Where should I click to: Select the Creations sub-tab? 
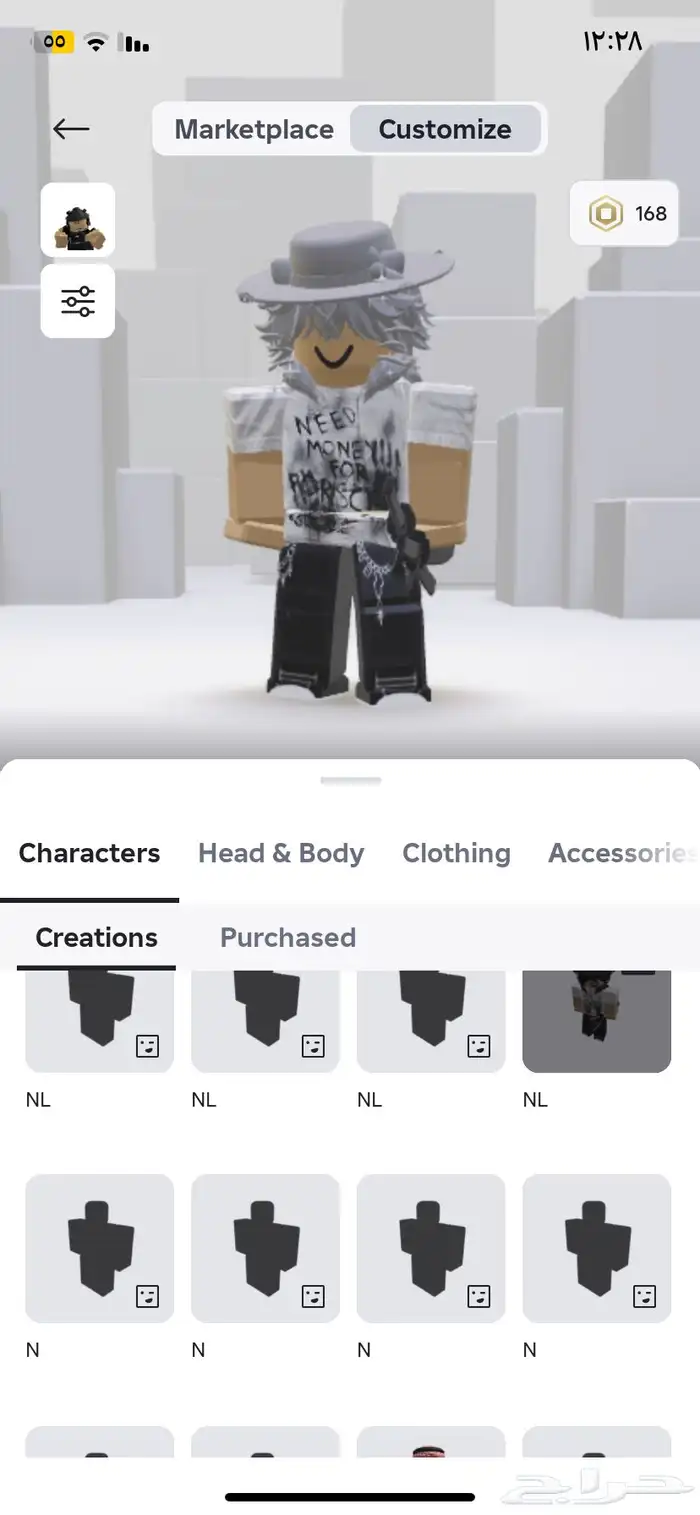[x=96, y=937]
